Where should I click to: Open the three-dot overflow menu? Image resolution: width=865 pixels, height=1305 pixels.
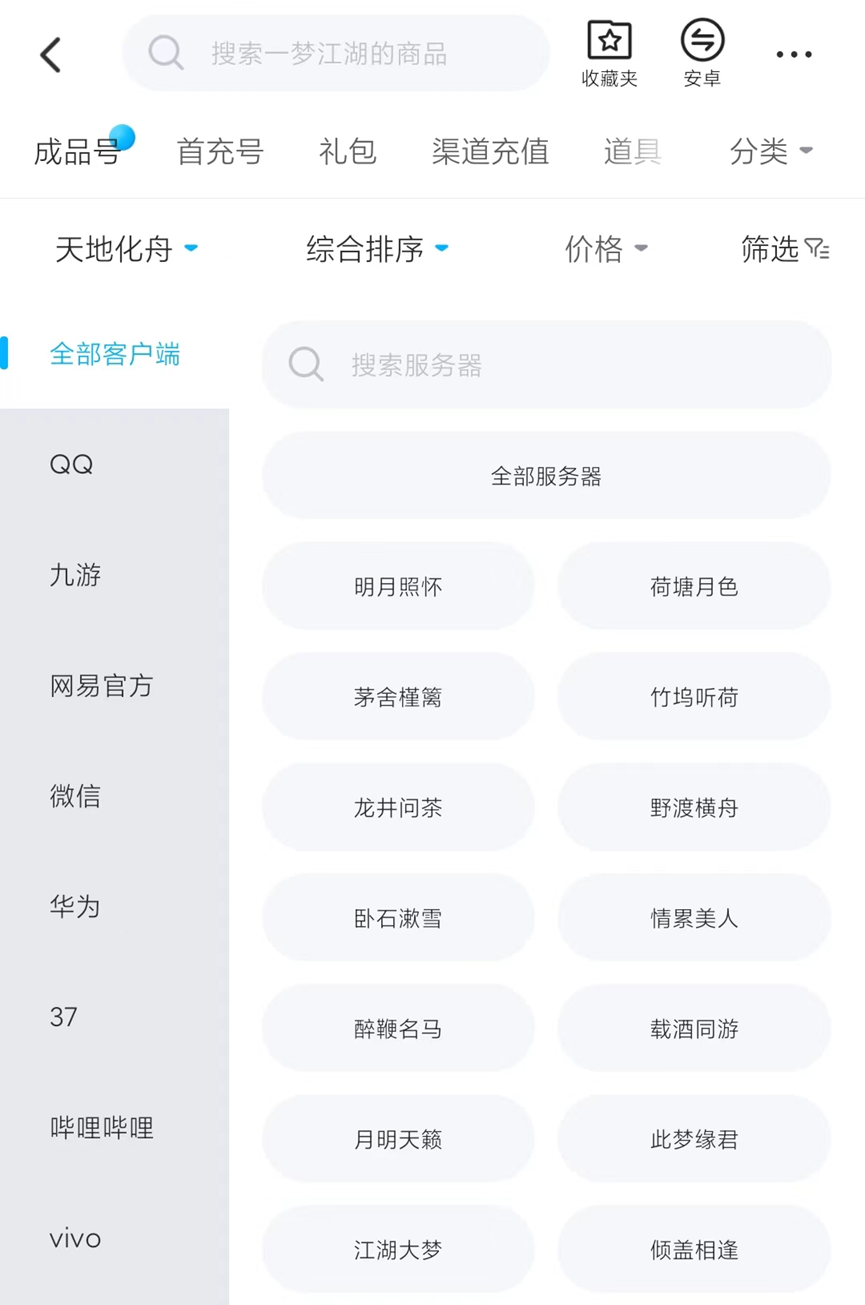pos(794,55)
